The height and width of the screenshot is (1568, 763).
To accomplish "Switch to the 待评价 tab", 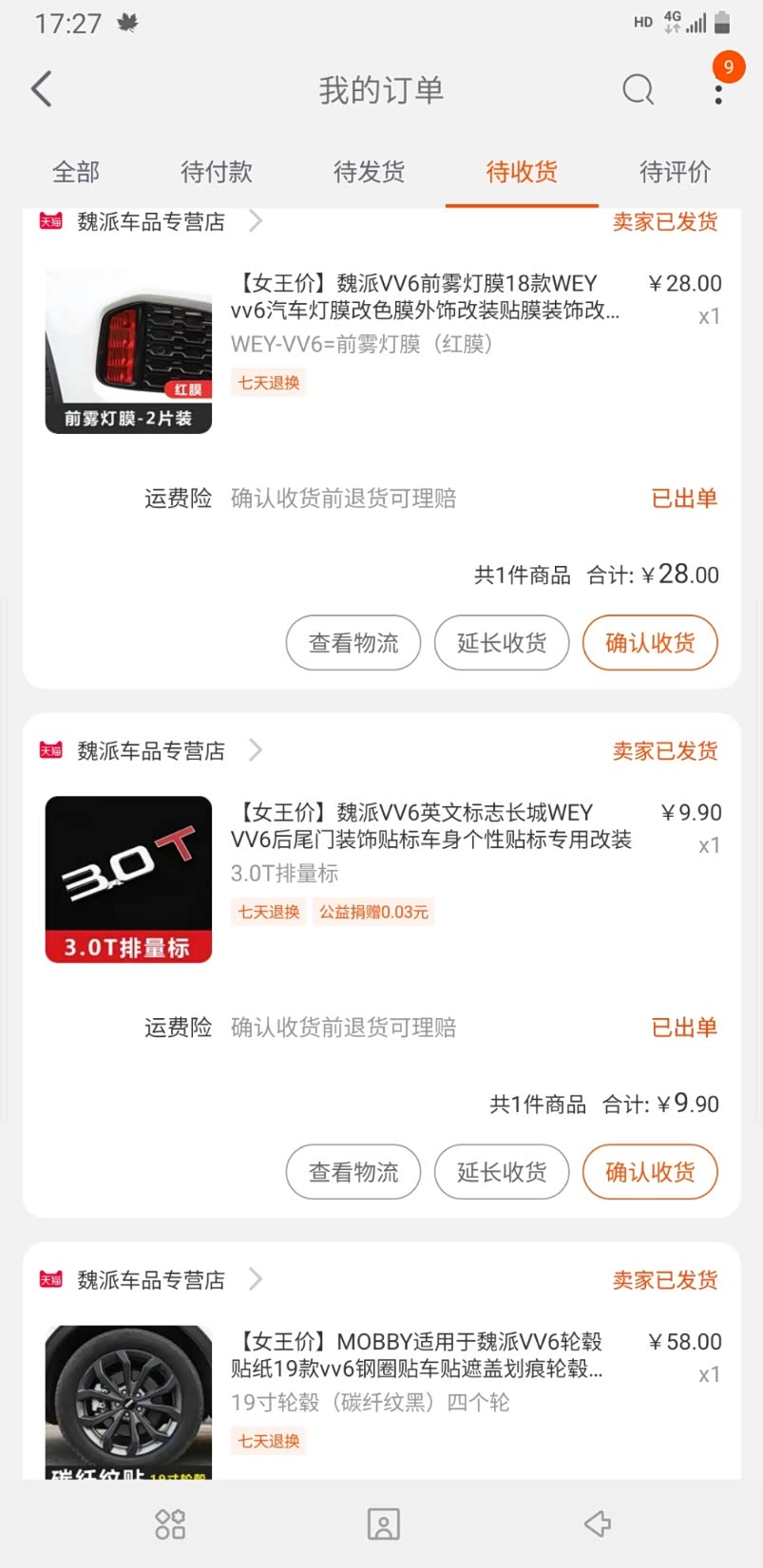I will point(675,172).
